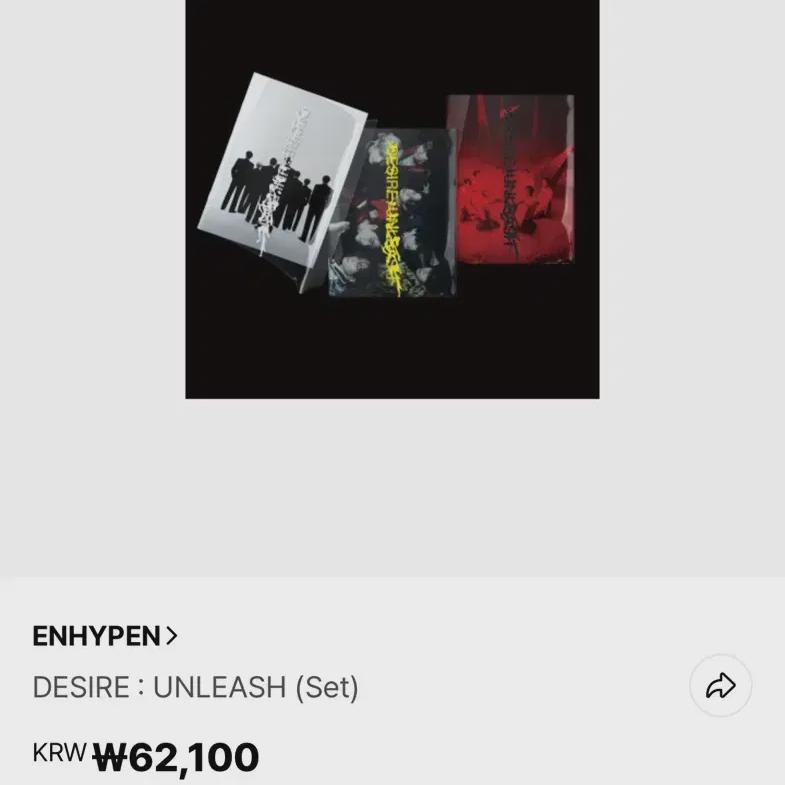Viewport: 785px width, 785px height.
Task: View the album set product image
Action: pos(392,198)
